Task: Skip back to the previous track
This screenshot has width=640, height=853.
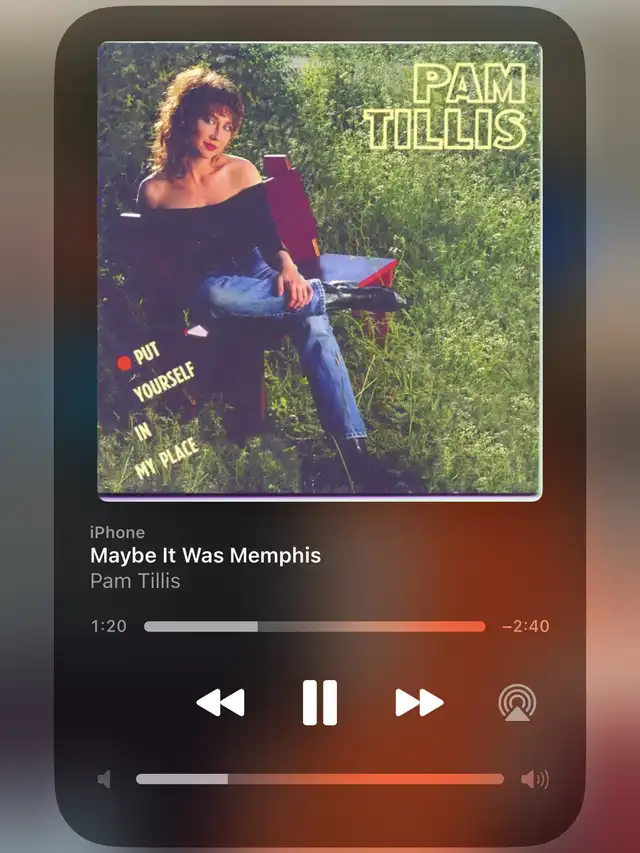Action: 220,703
